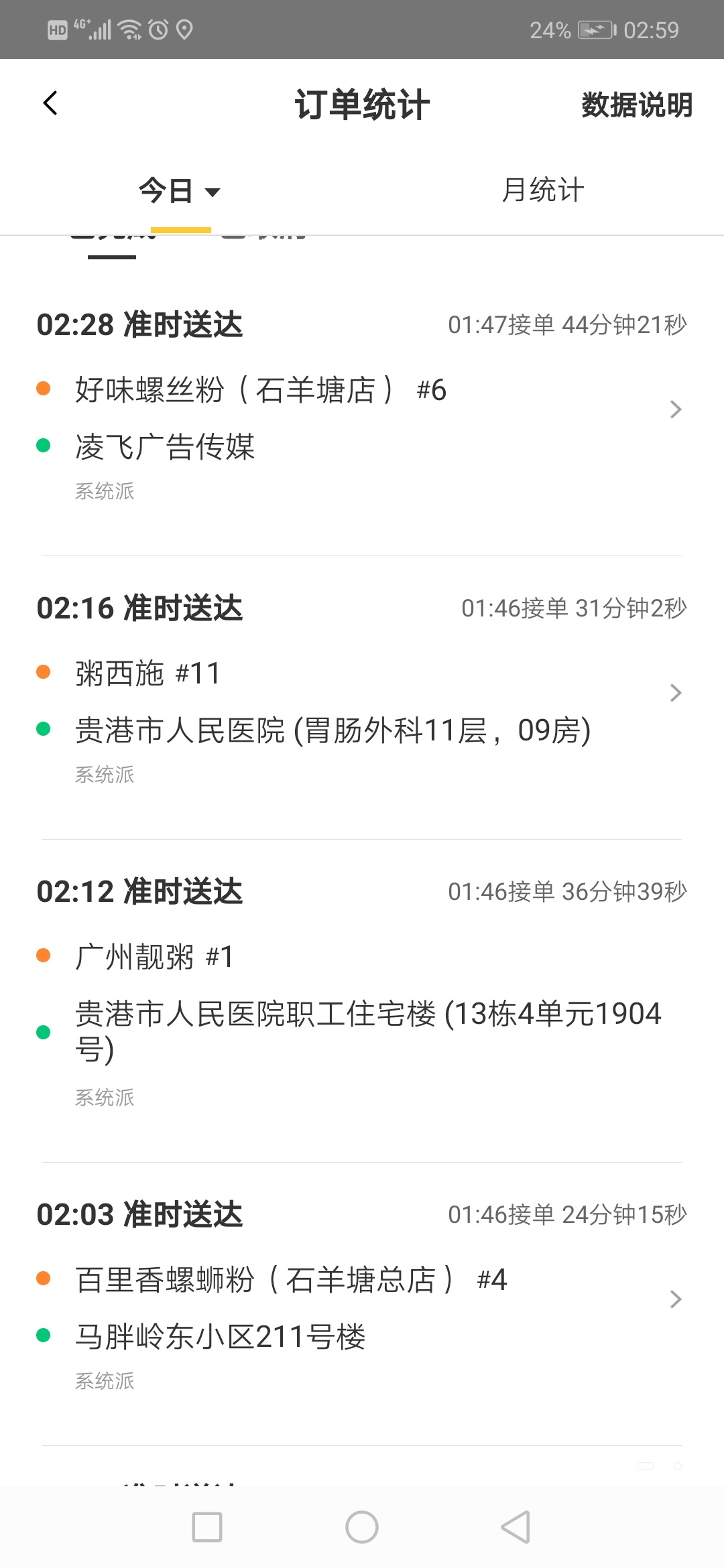View the 粥西施 #11 order details
Screen dimensions: 724x1568
tap(362, 692)
